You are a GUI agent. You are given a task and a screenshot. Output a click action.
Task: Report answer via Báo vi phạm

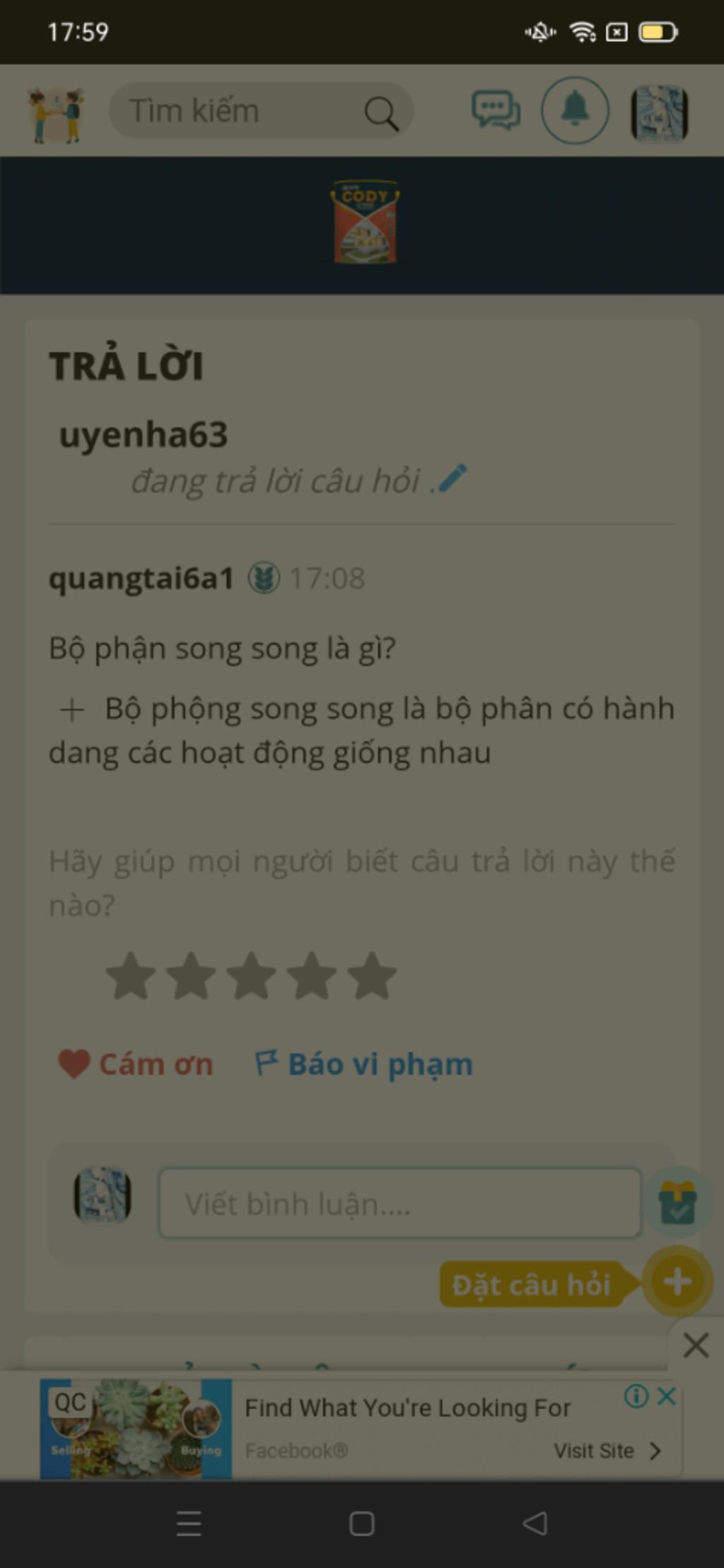pos(364,1064)
